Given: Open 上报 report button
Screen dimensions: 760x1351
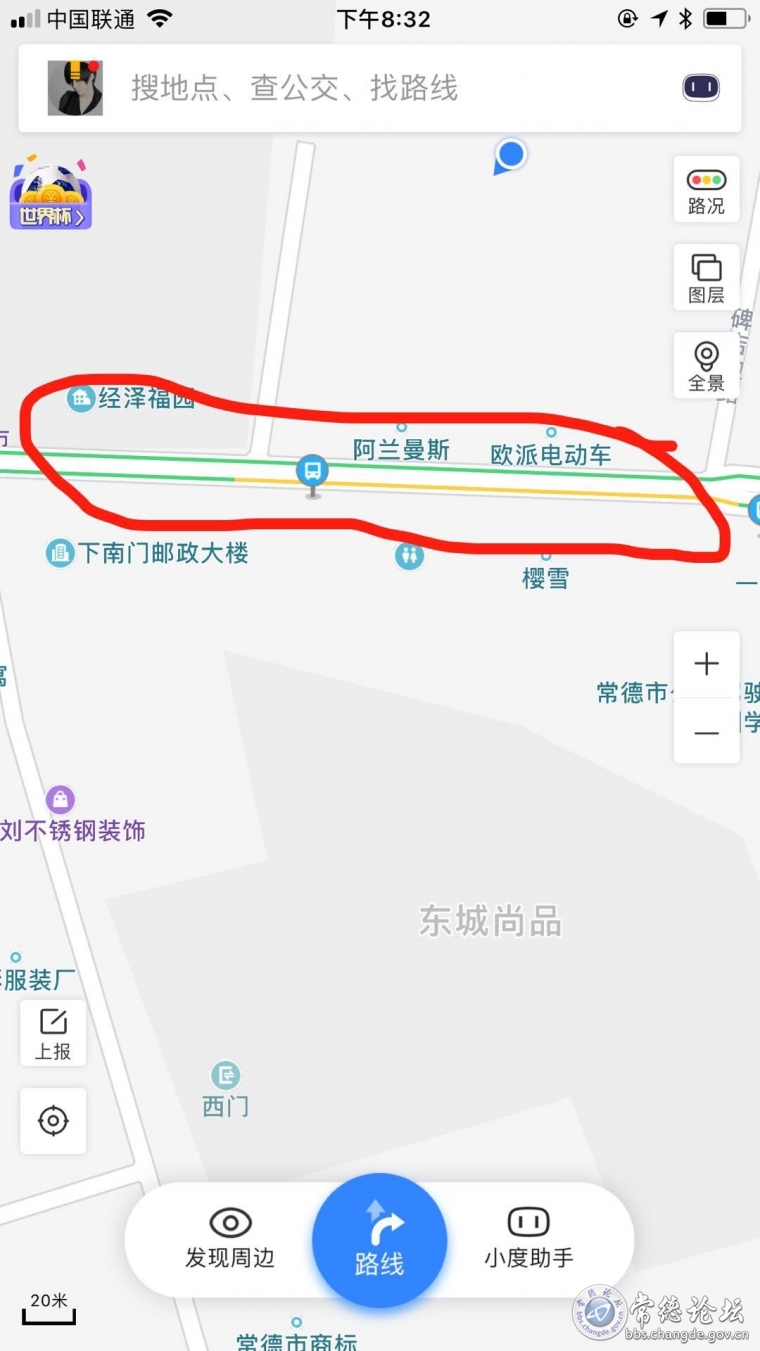Looking at the screenshot, I should [x=53, y=1033].
